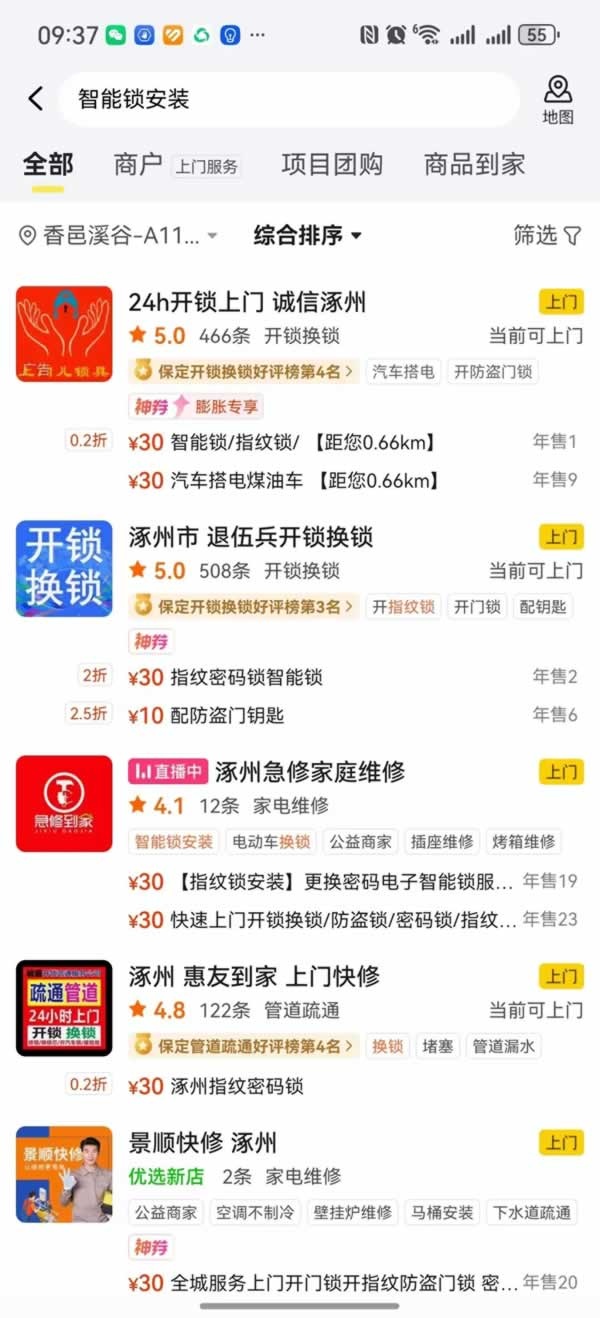Select the ¥30 指纹密码锁智能锁 deal

point(246,677)
